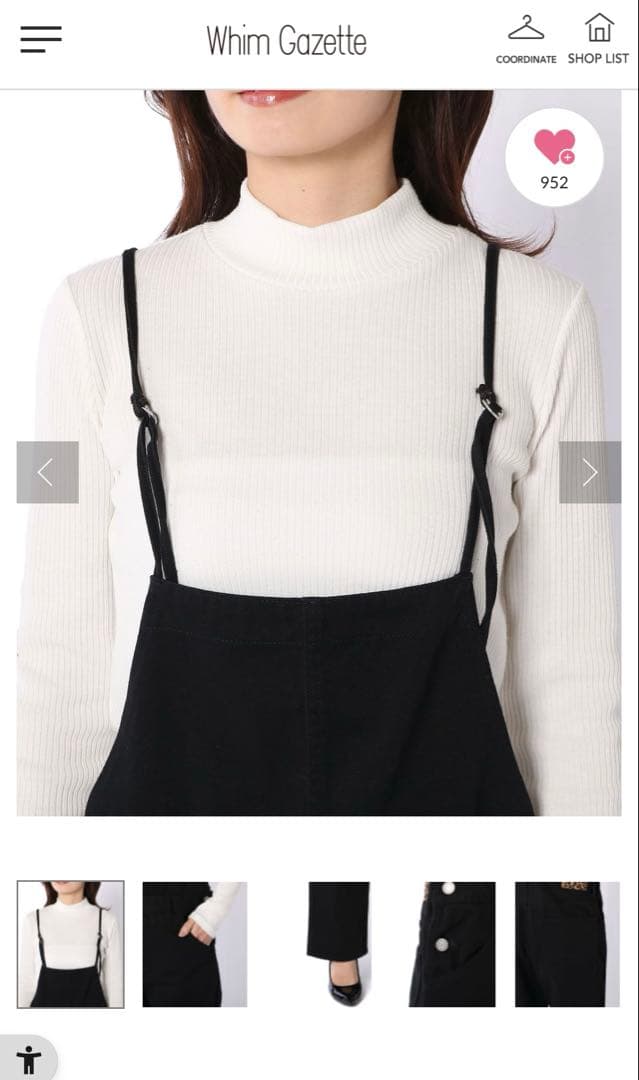Open the Coordinate section
Image resolution: width=639 pixels, height=1080 pixels.
(x=526, y=41)
